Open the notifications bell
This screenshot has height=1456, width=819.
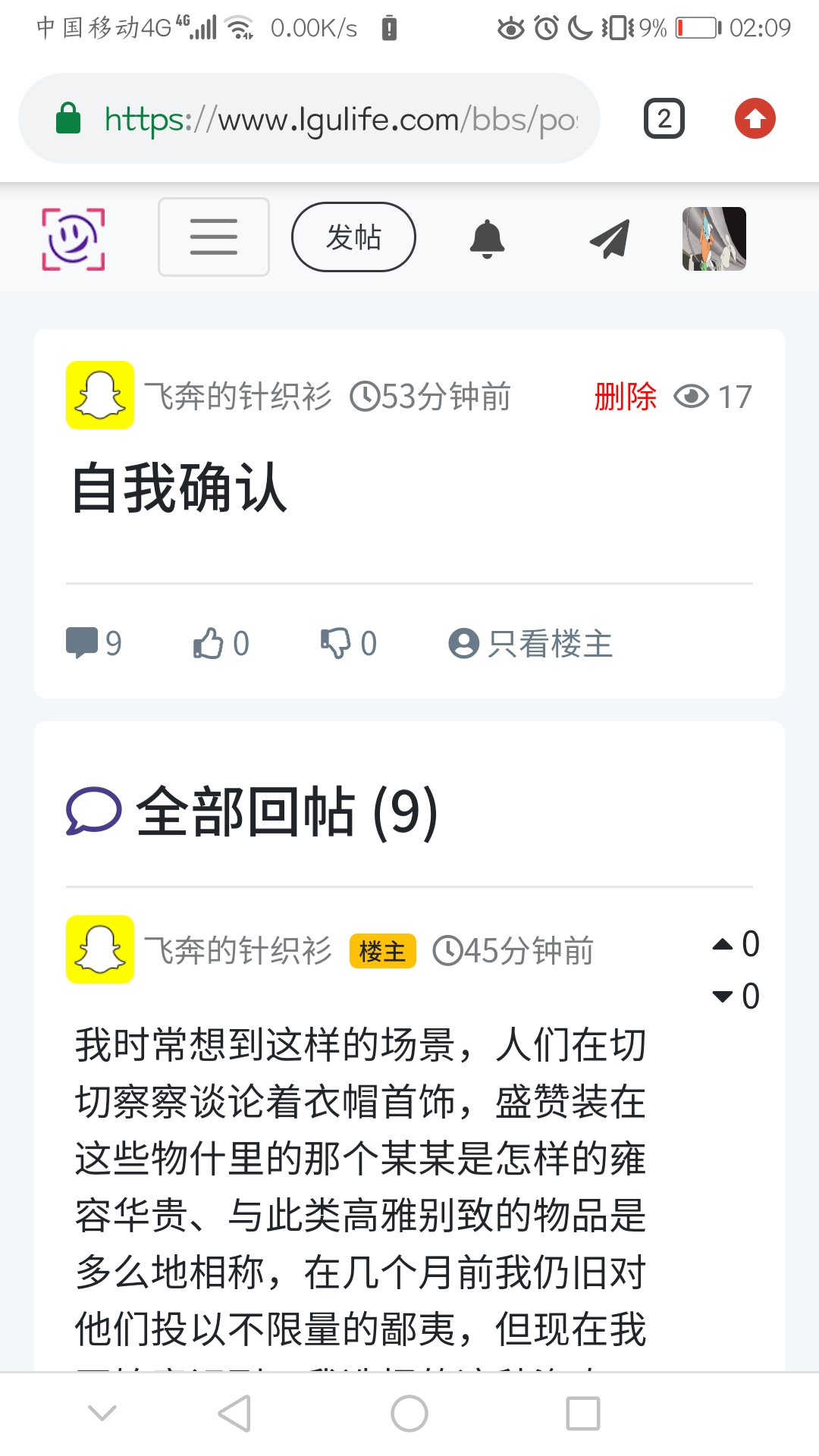[487, 239]
